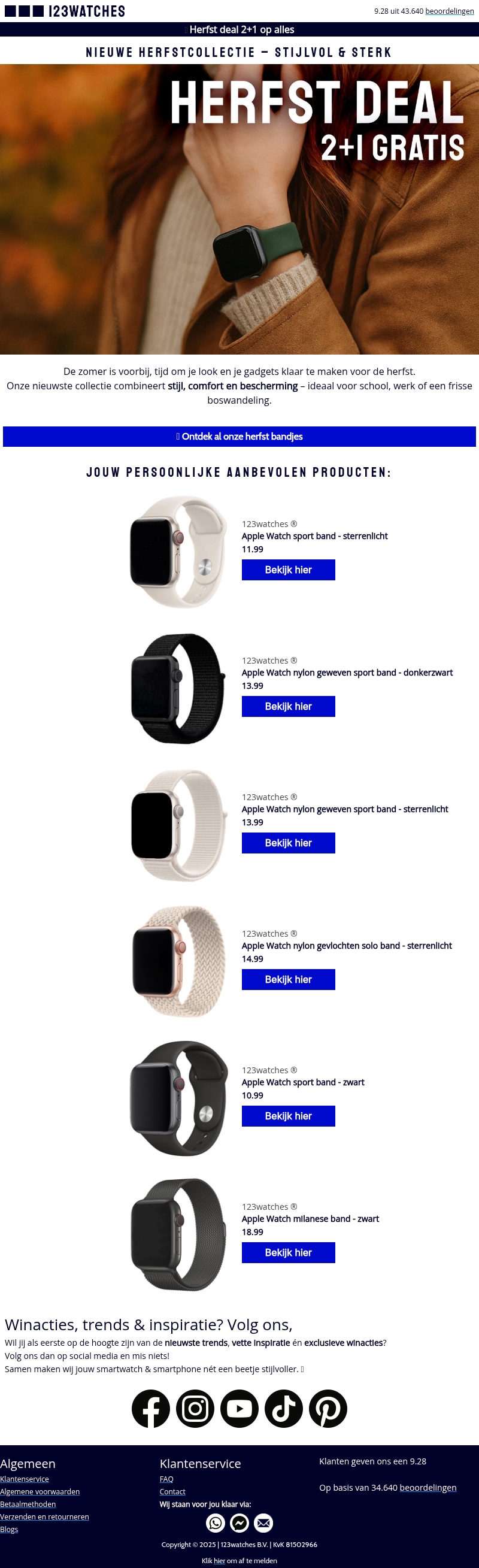Tap 'hier' to unsubscribe
Screen dimensions: 479x1568
coord(219,1561)
